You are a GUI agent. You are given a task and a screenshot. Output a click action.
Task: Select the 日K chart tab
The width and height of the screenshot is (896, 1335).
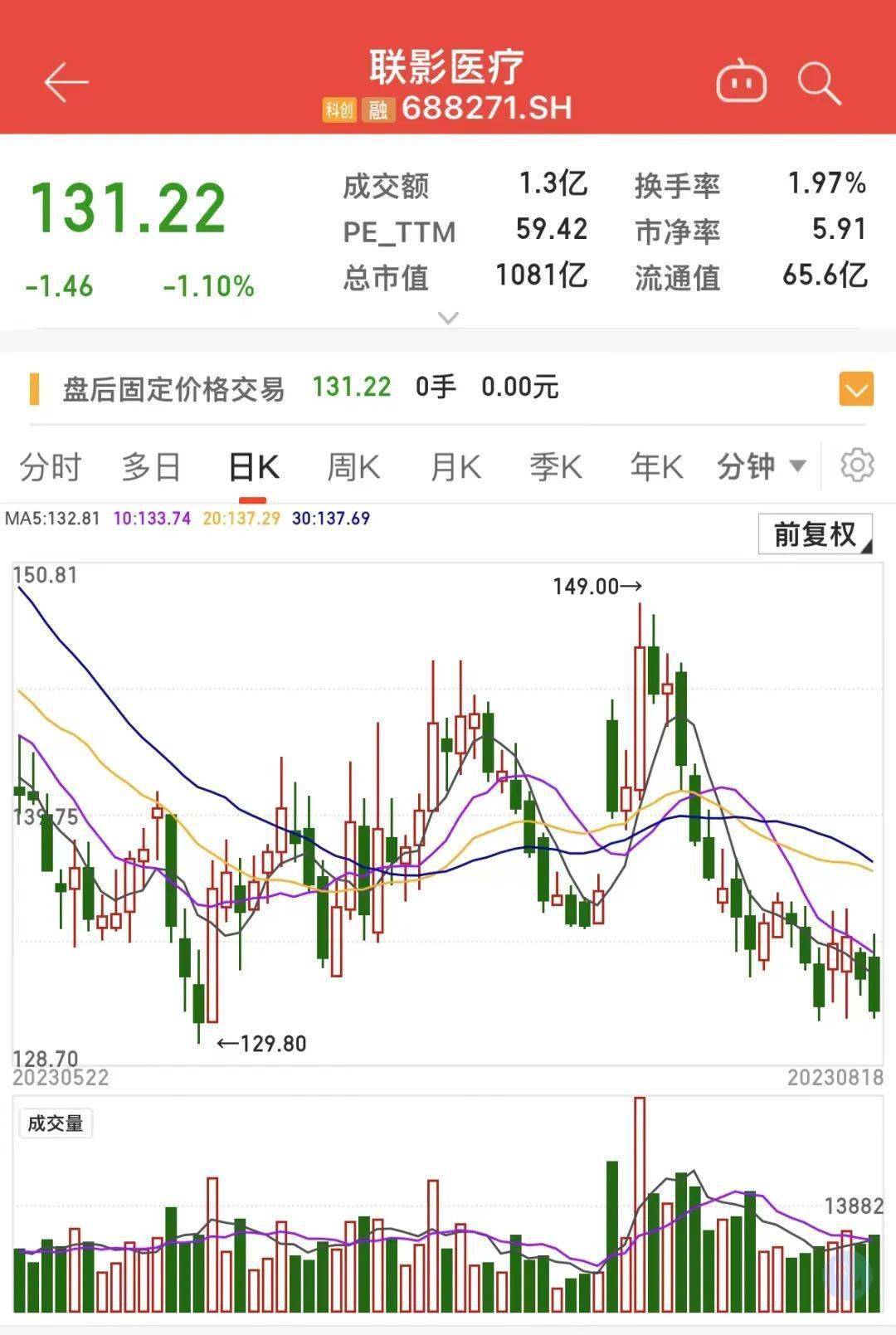click(253, 467)
